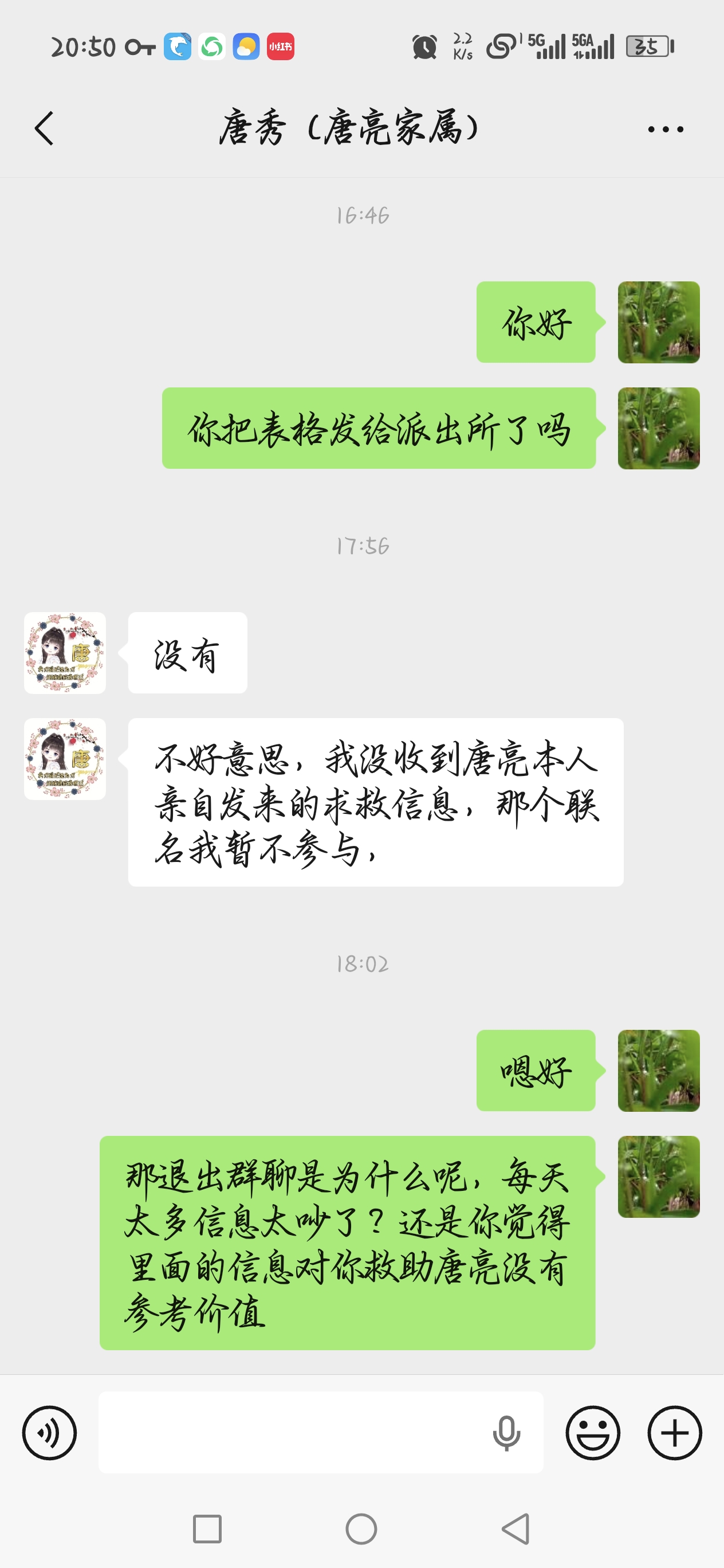Open the chat info overflow menu
Image resolution: width=724 pixels, height=1568 pixels.
coord(665,129)
